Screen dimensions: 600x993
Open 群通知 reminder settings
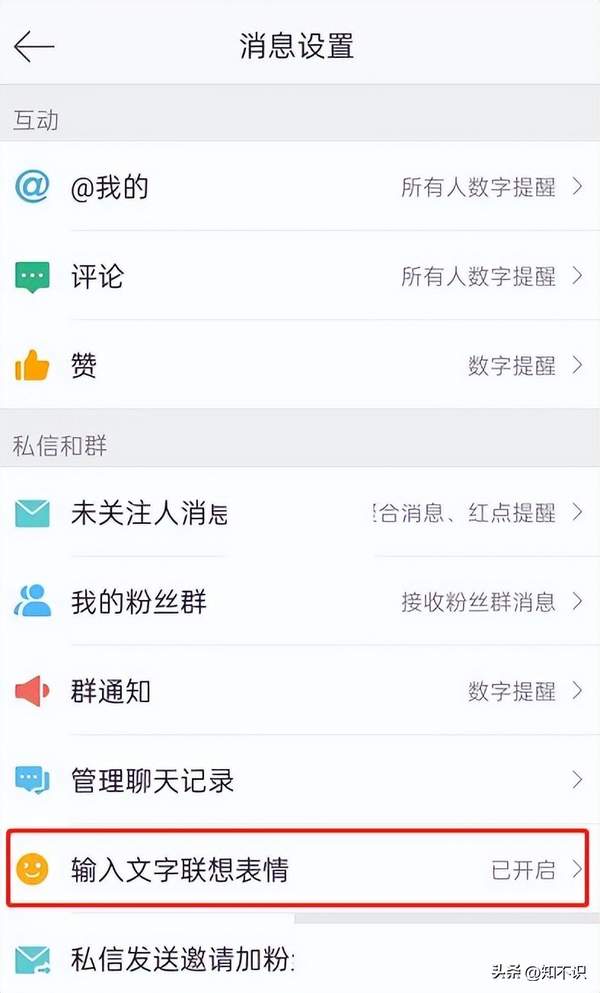pyautogui.click(x=300, y=691)
